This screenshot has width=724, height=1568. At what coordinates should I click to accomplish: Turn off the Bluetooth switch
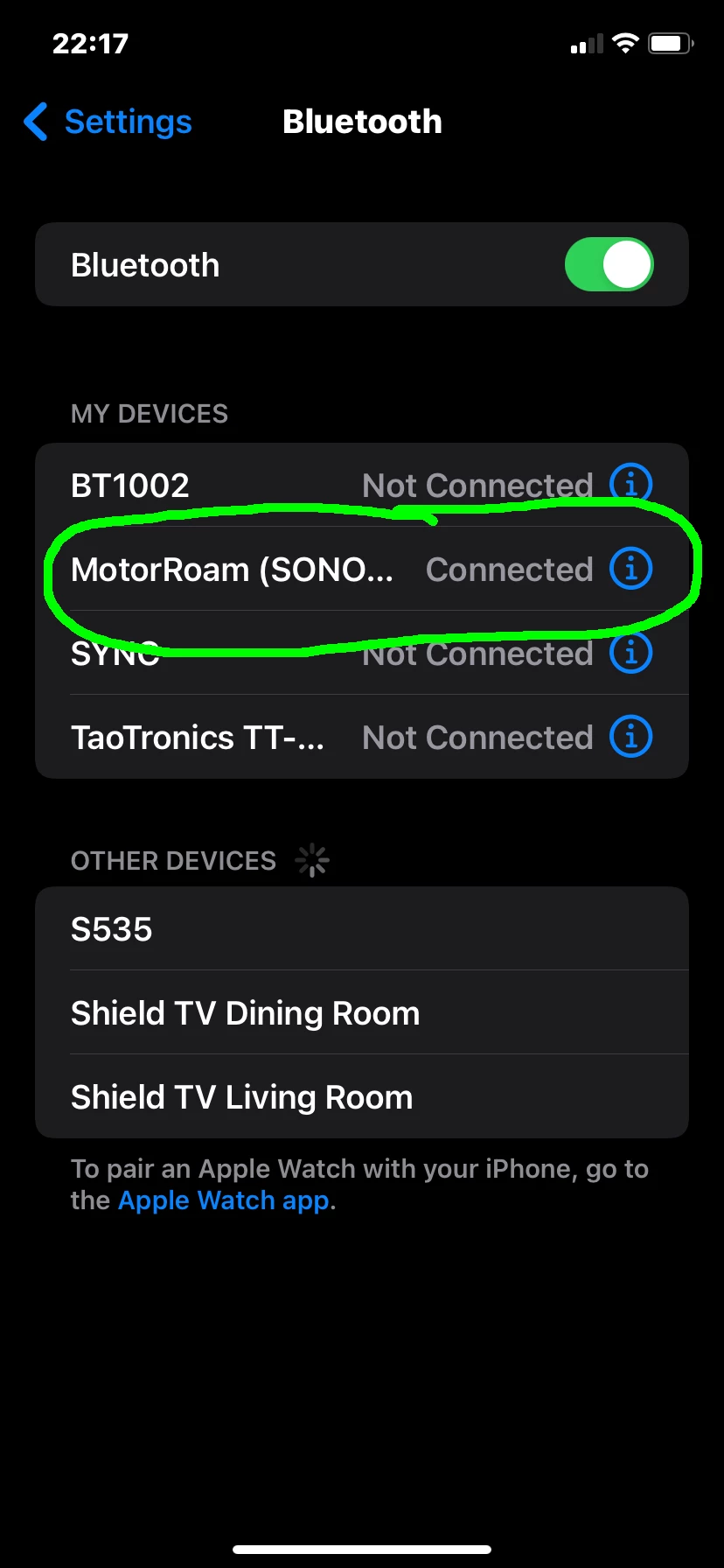point(609,264)
